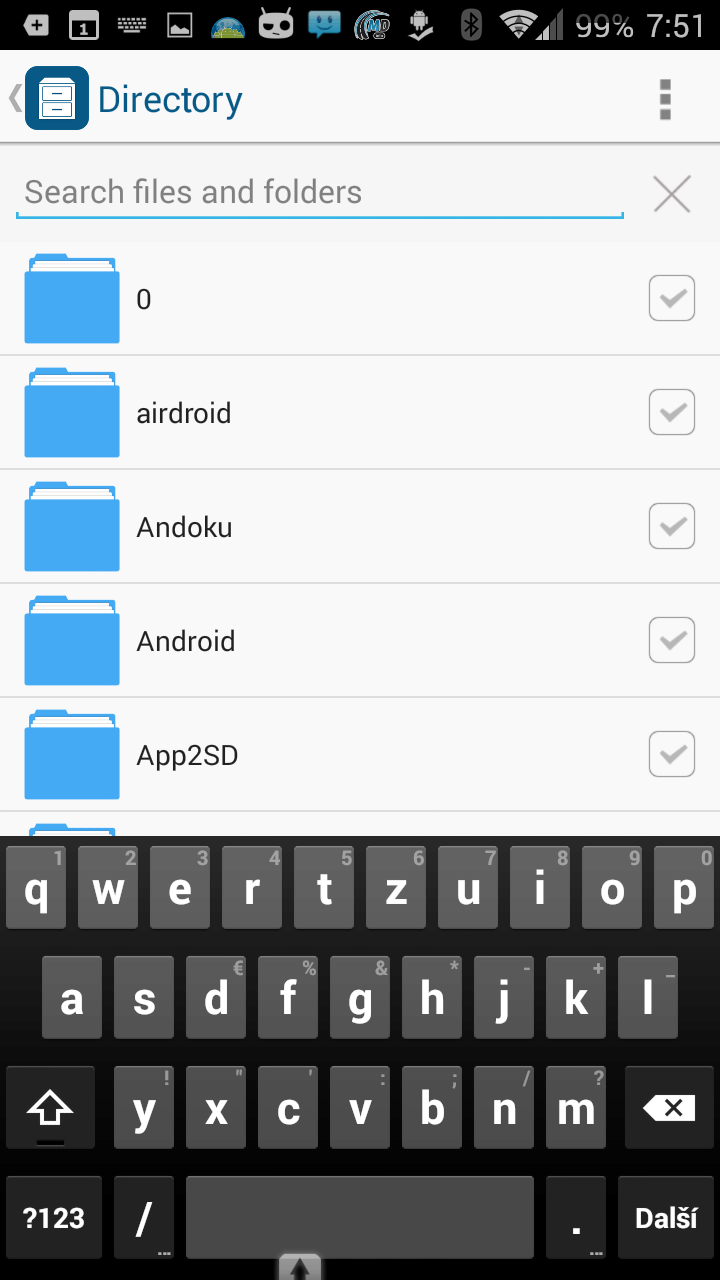Open the Andoku folder
Image resolution: width=720 pixels, height=1280 pixels.
coord(360,527)
